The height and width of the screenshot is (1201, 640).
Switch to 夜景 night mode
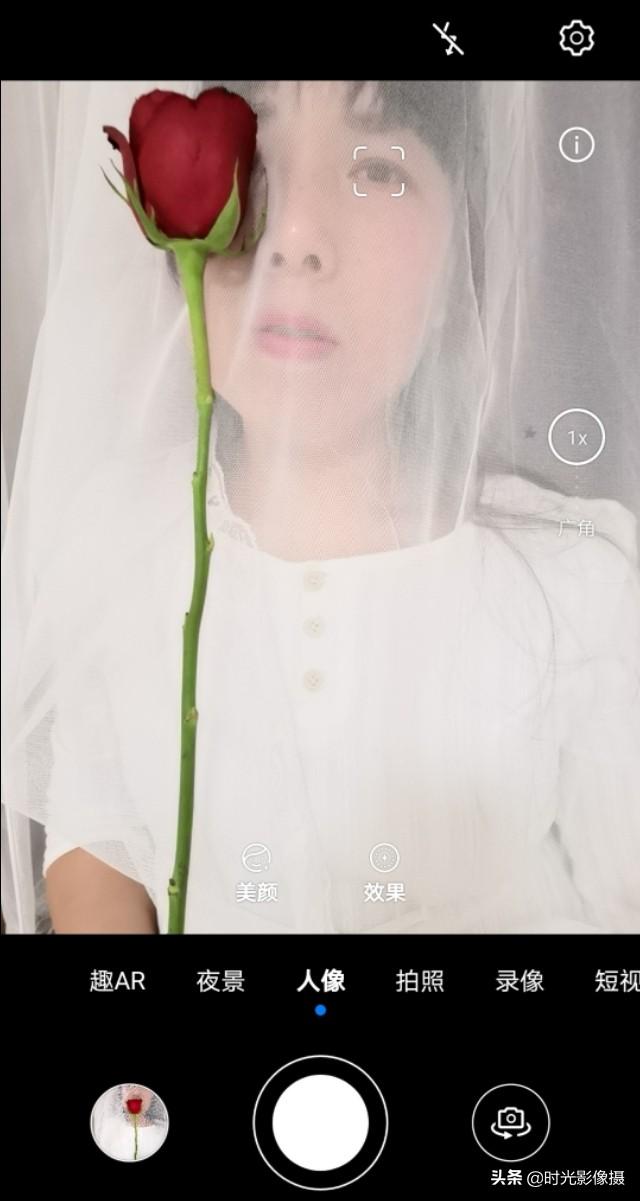coord(220,981)
